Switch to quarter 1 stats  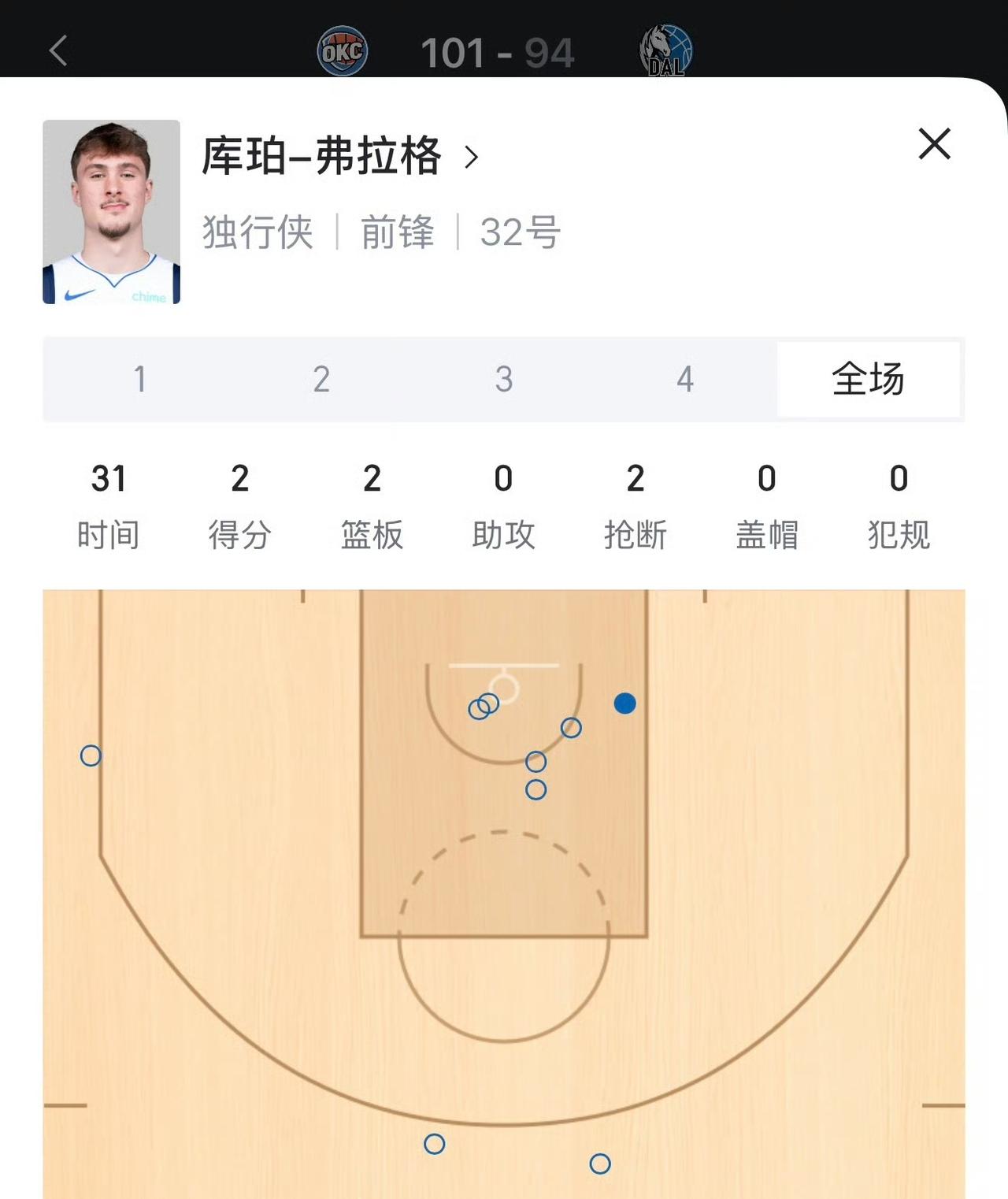coord(140,380)
